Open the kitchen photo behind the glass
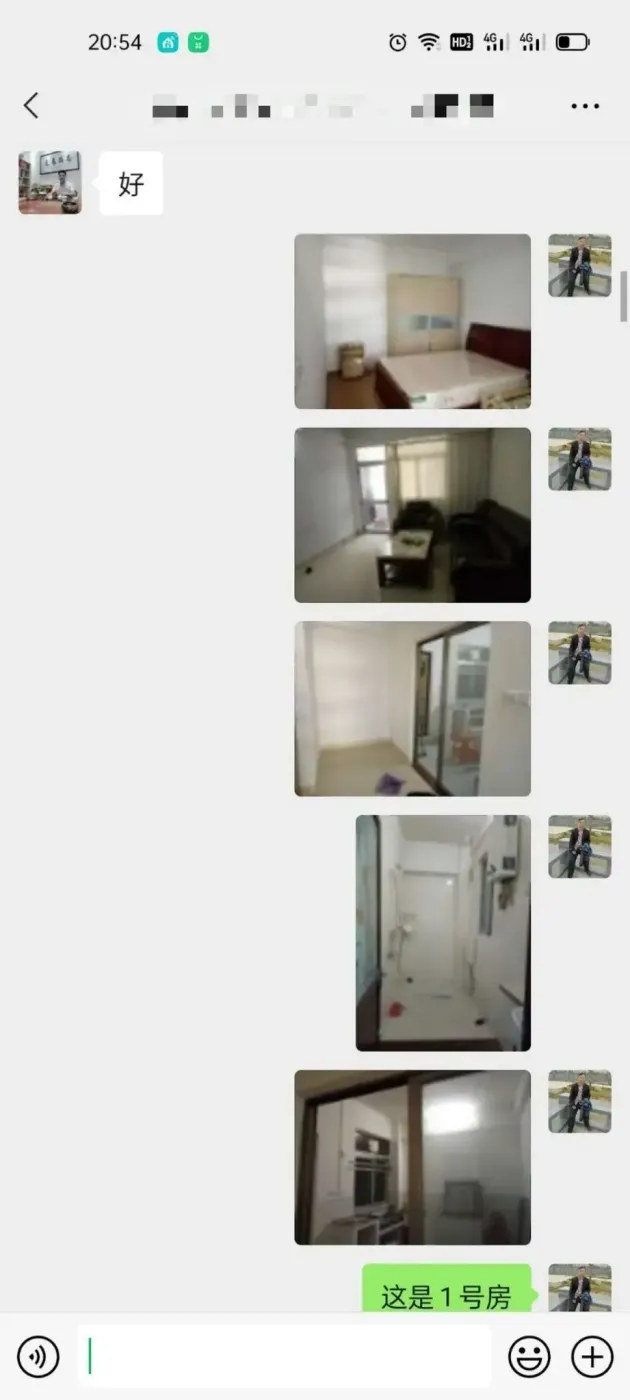The width and height of the screenshot is (630, 1400). coord(412,1157)
